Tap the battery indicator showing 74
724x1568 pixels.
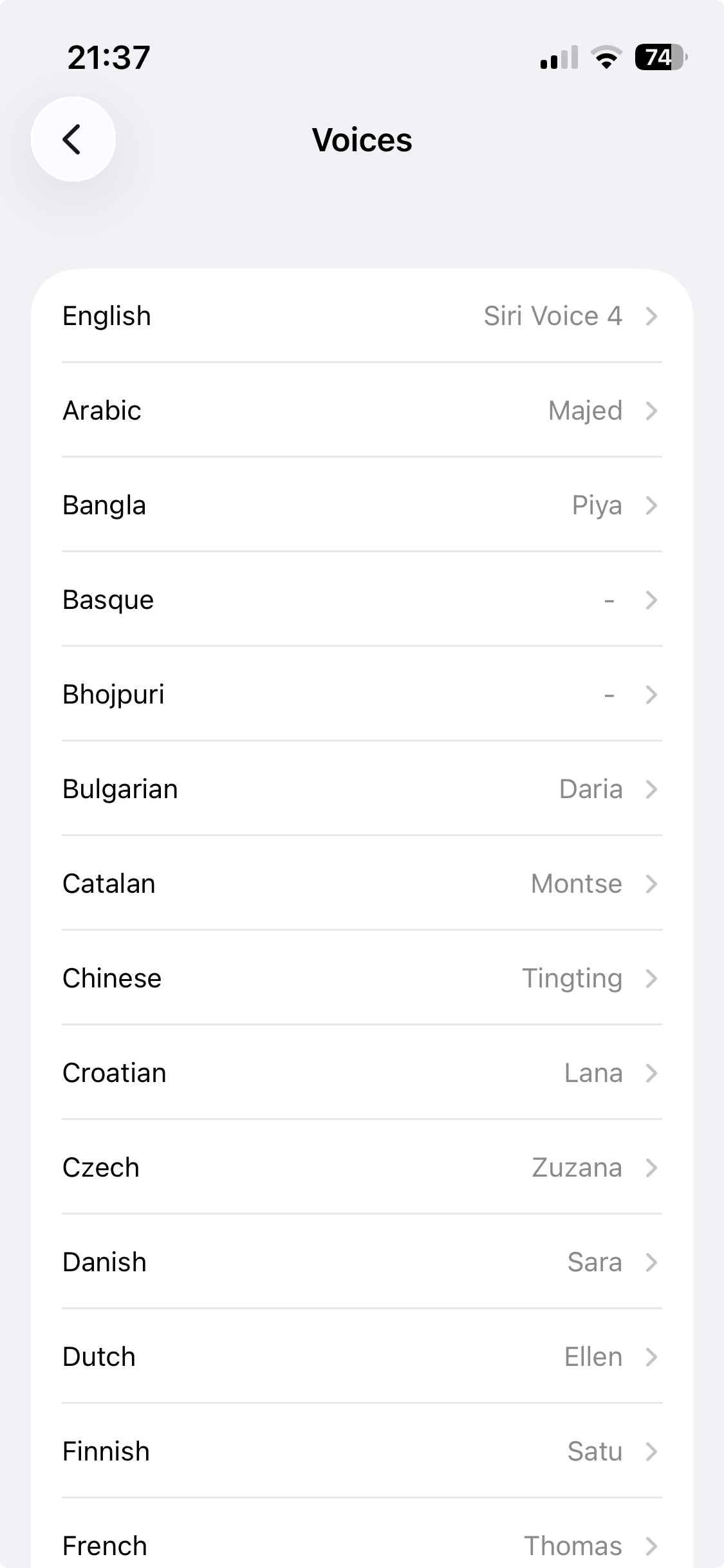pyautogui.click(x=659, y=58)
